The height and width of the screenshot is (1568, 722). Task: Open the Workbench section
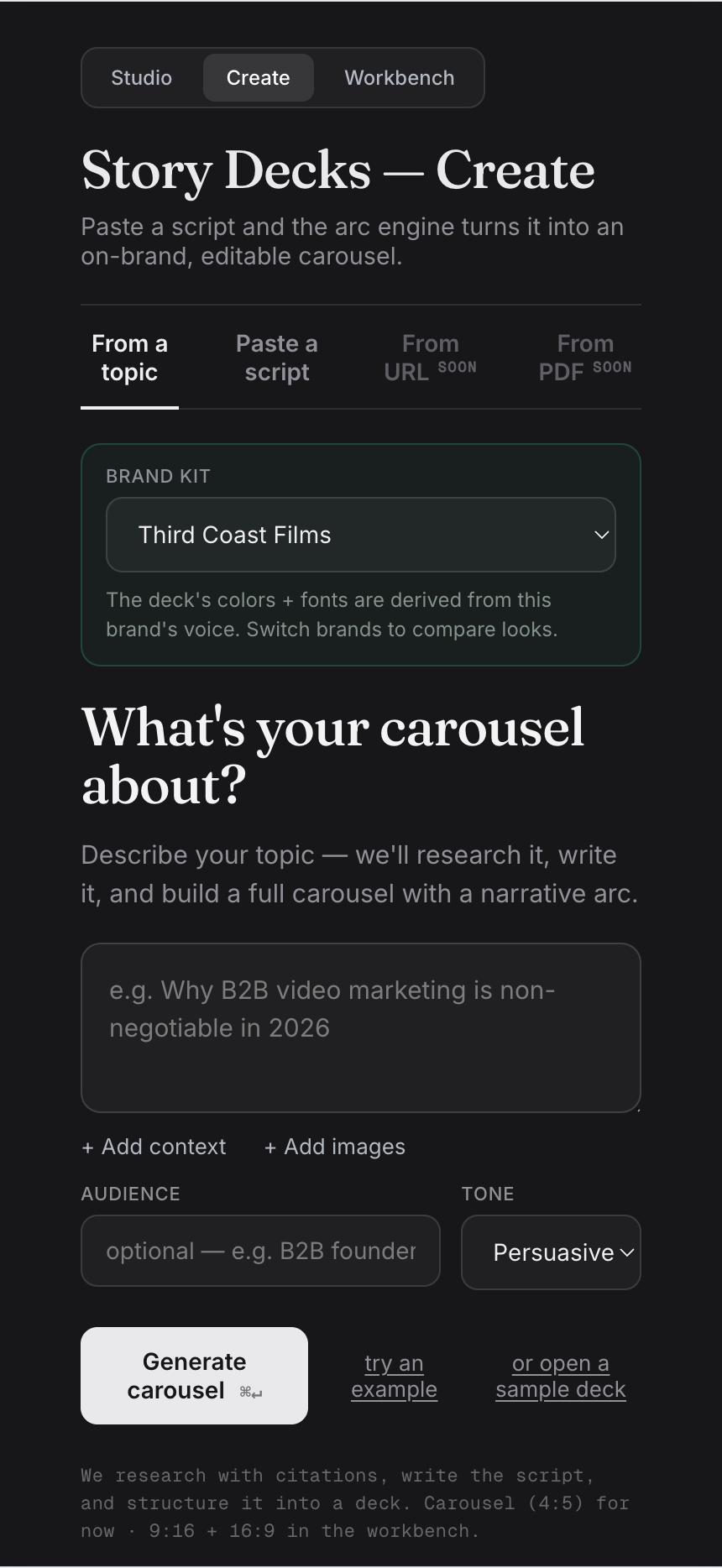(400, 78)
